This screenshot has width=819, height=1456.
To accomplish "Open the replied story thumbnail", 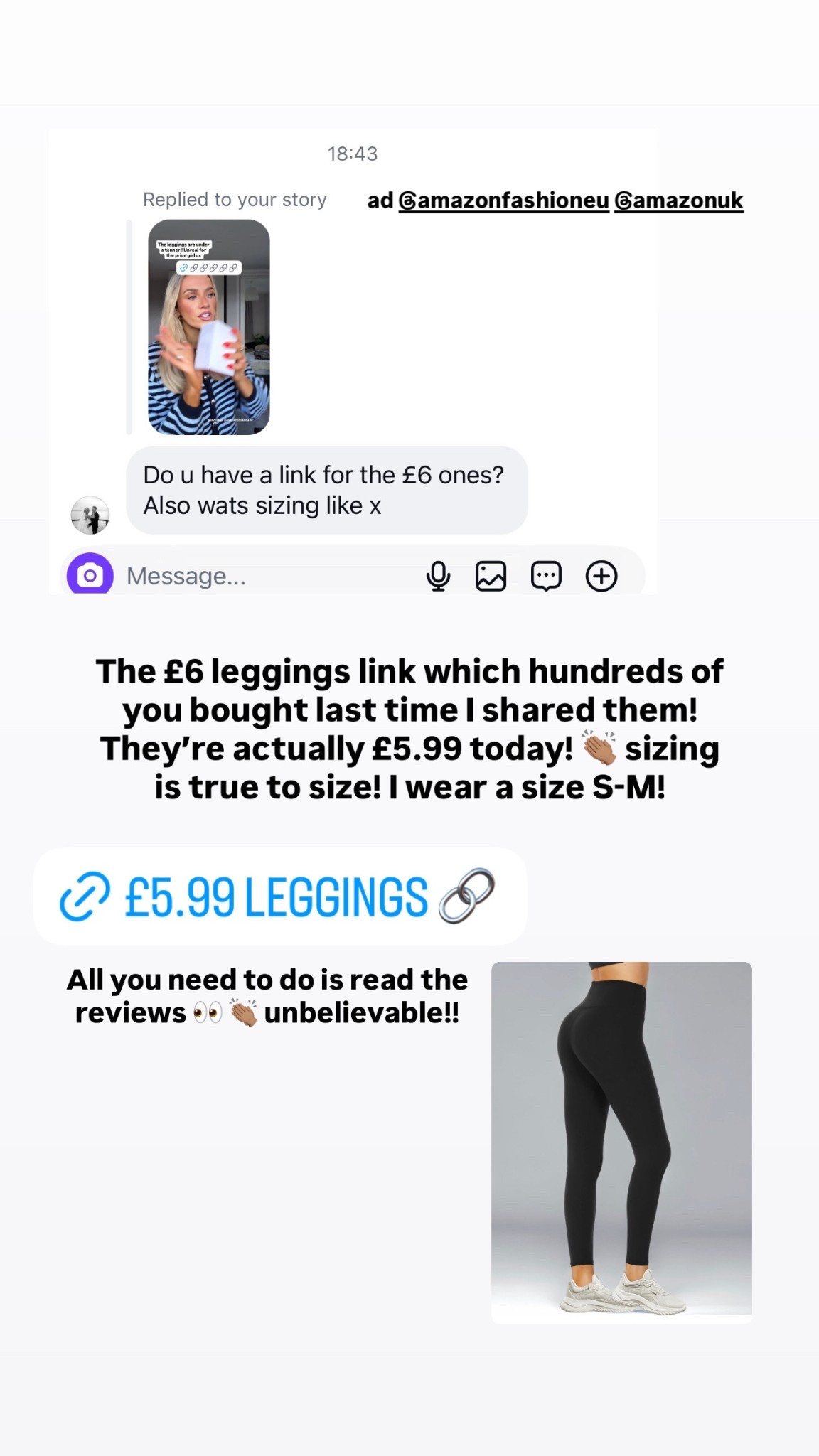I will [208, 327].
